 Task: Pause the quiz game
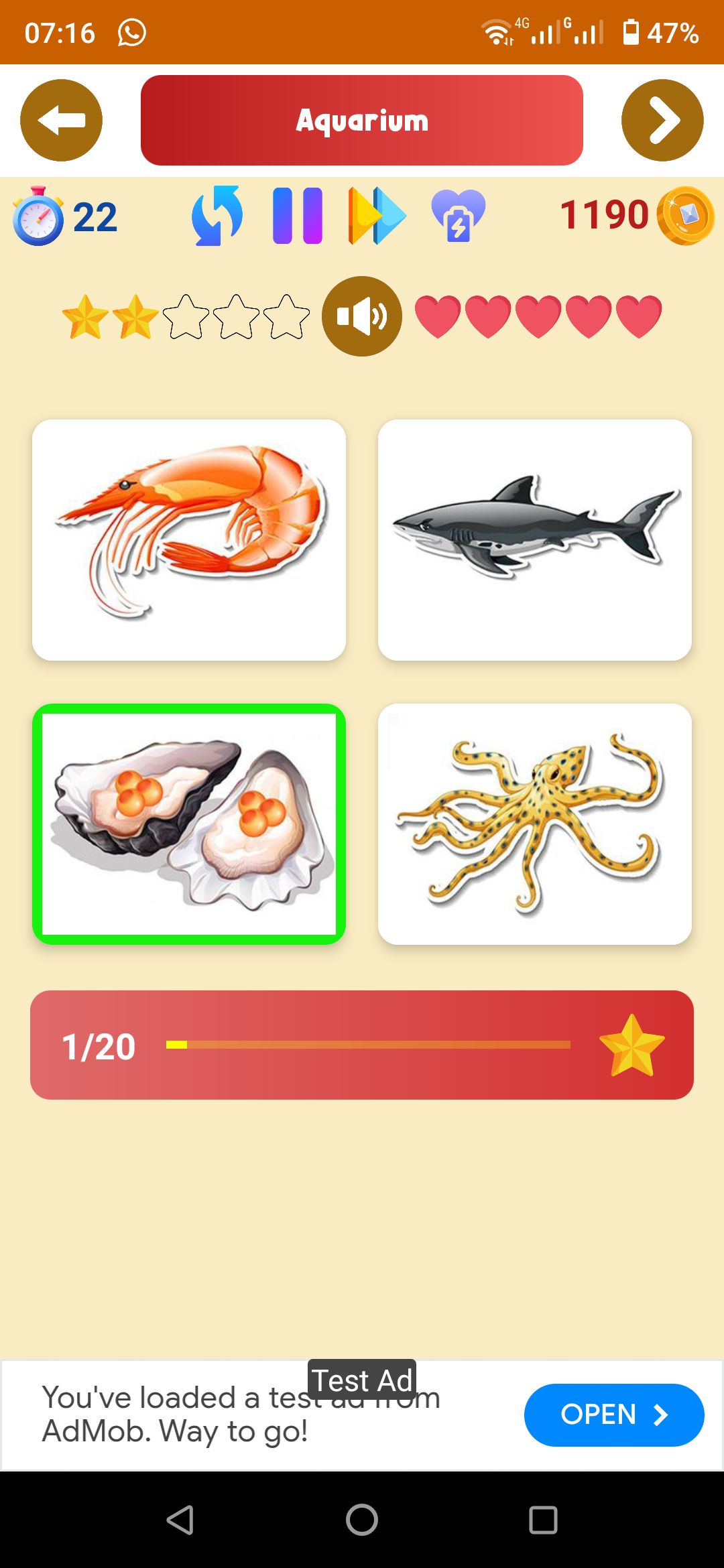pos(298,216)
